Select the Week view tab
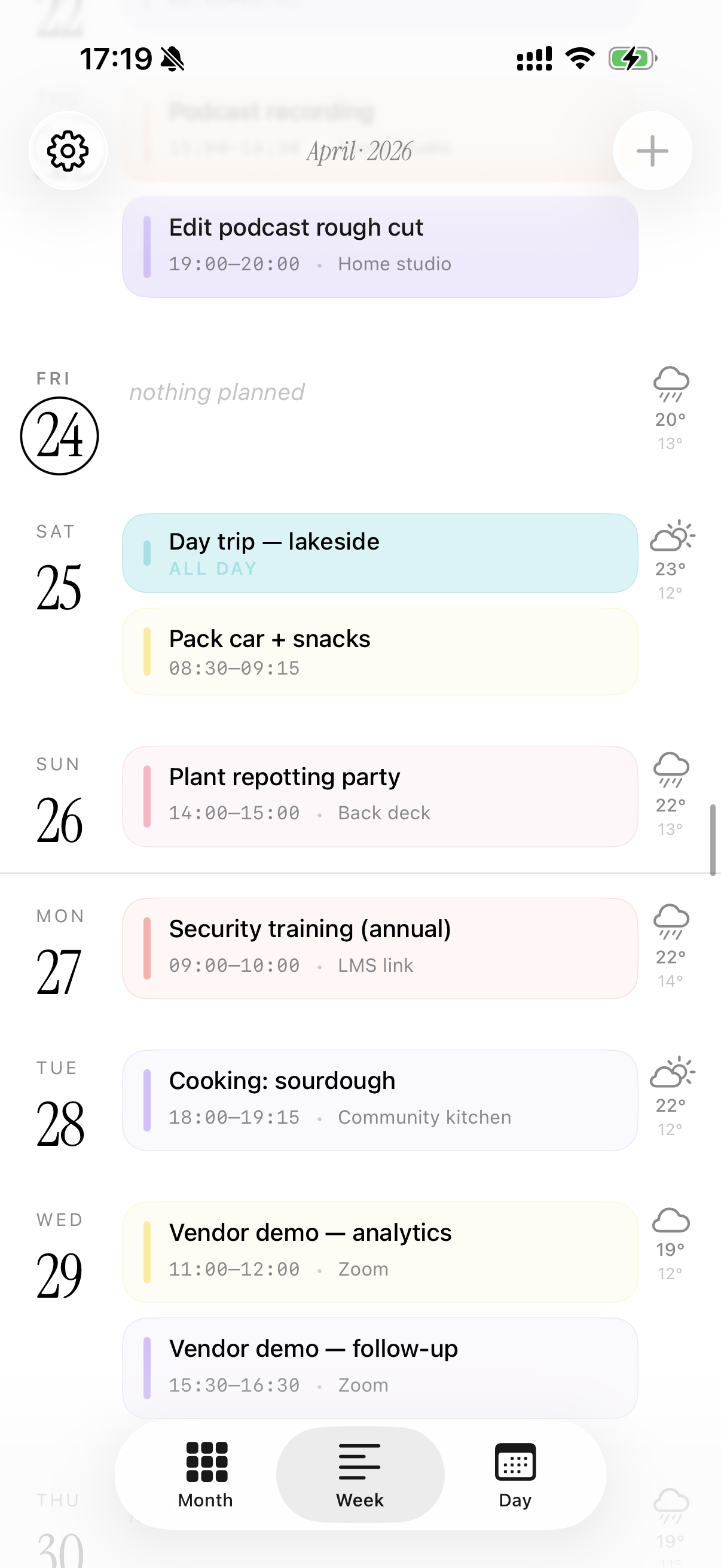The image size is (721, 1568). click(x=360, y=1474)
